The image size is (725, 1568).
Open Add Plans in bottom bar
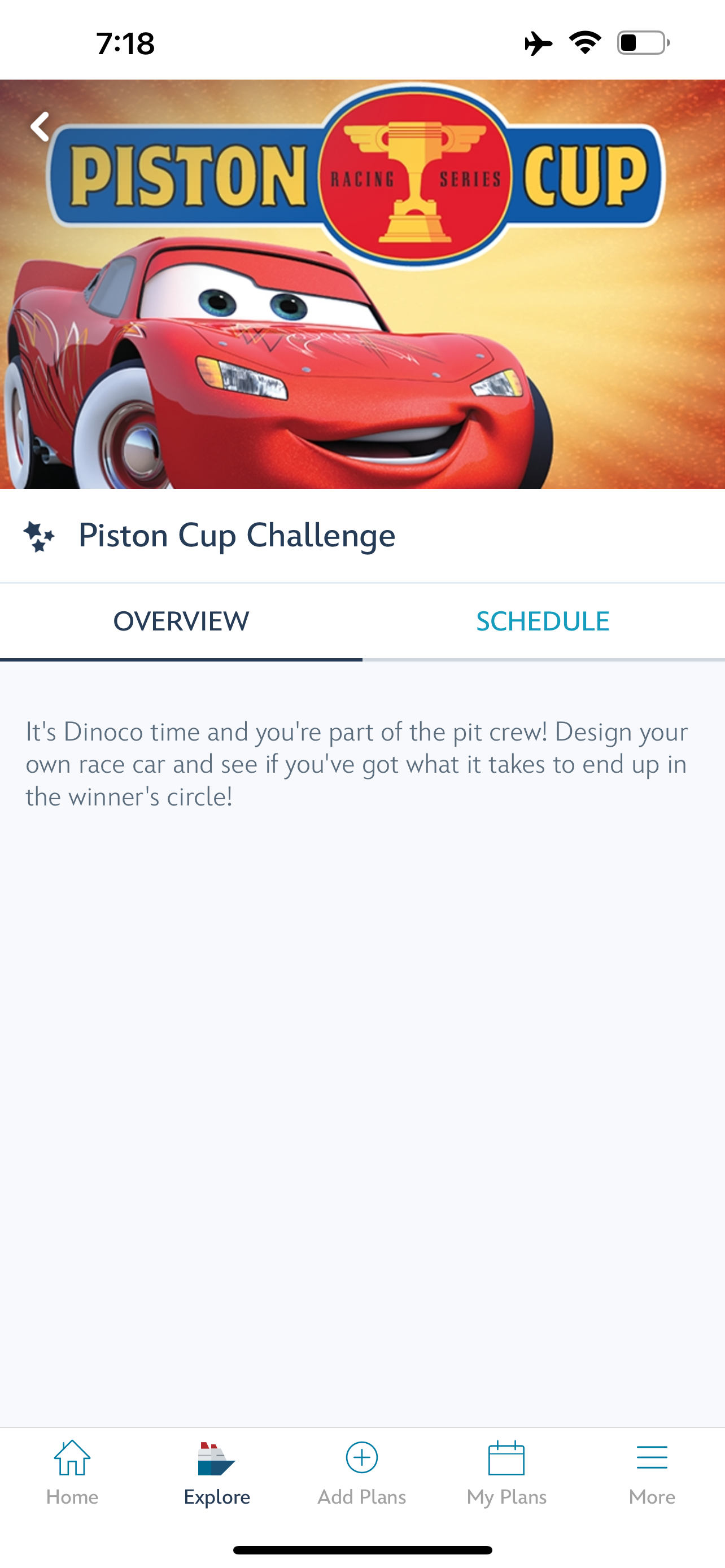361,1472
